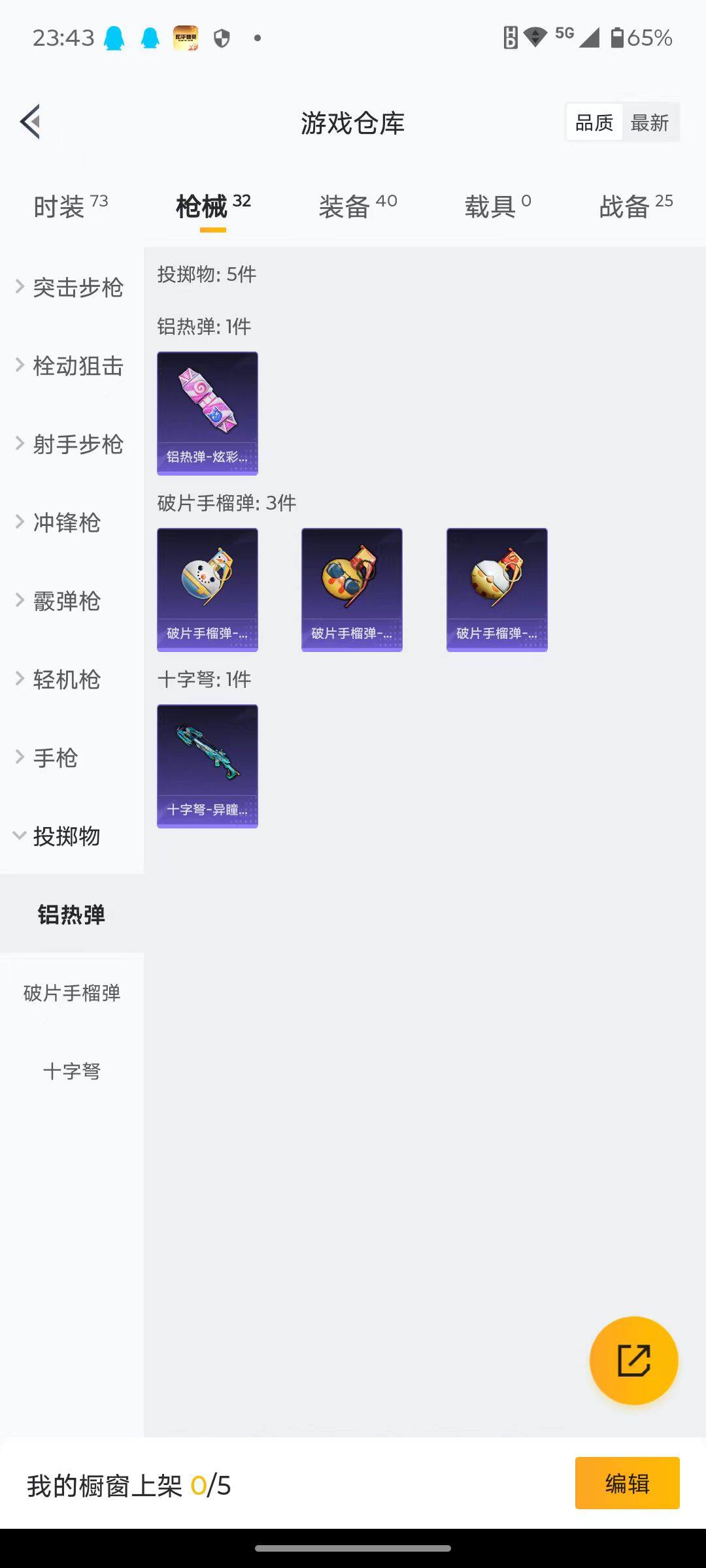Image resolution: width=706 pixels, height=1568 pixels.
Task: Expand the 突击步枪 category
Action: click(x=77, y=287)
